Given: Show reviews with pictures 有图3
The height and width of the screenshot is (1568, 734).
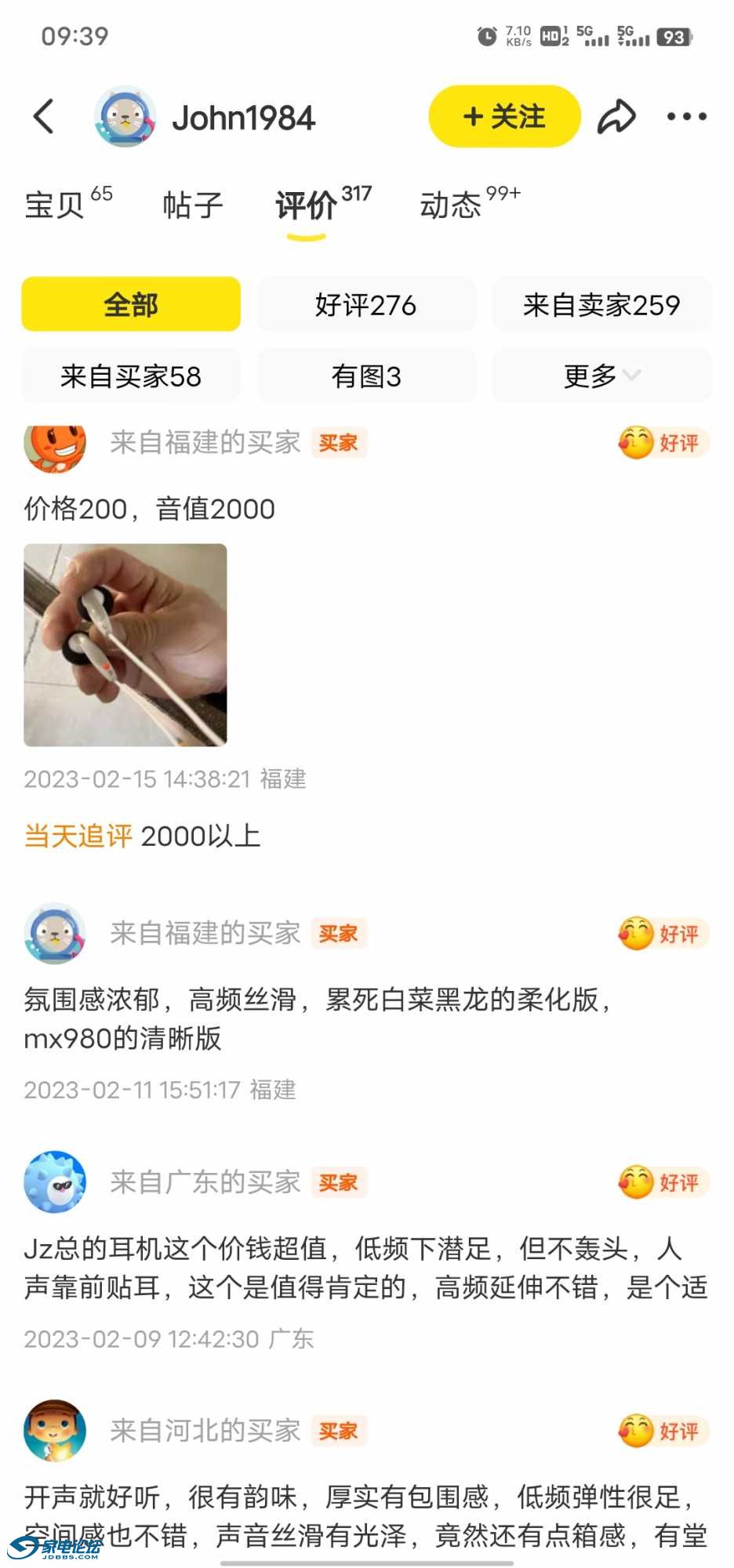Looking at the screenshot, I should (366, 376).
